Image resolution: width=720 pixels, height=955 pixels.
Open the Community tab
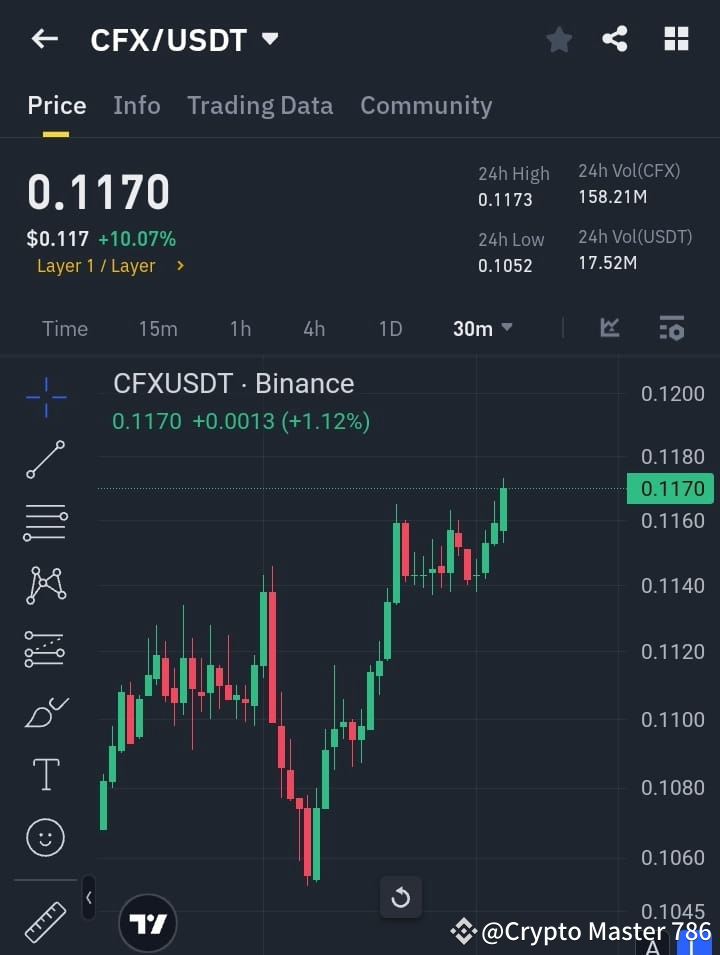426,105
